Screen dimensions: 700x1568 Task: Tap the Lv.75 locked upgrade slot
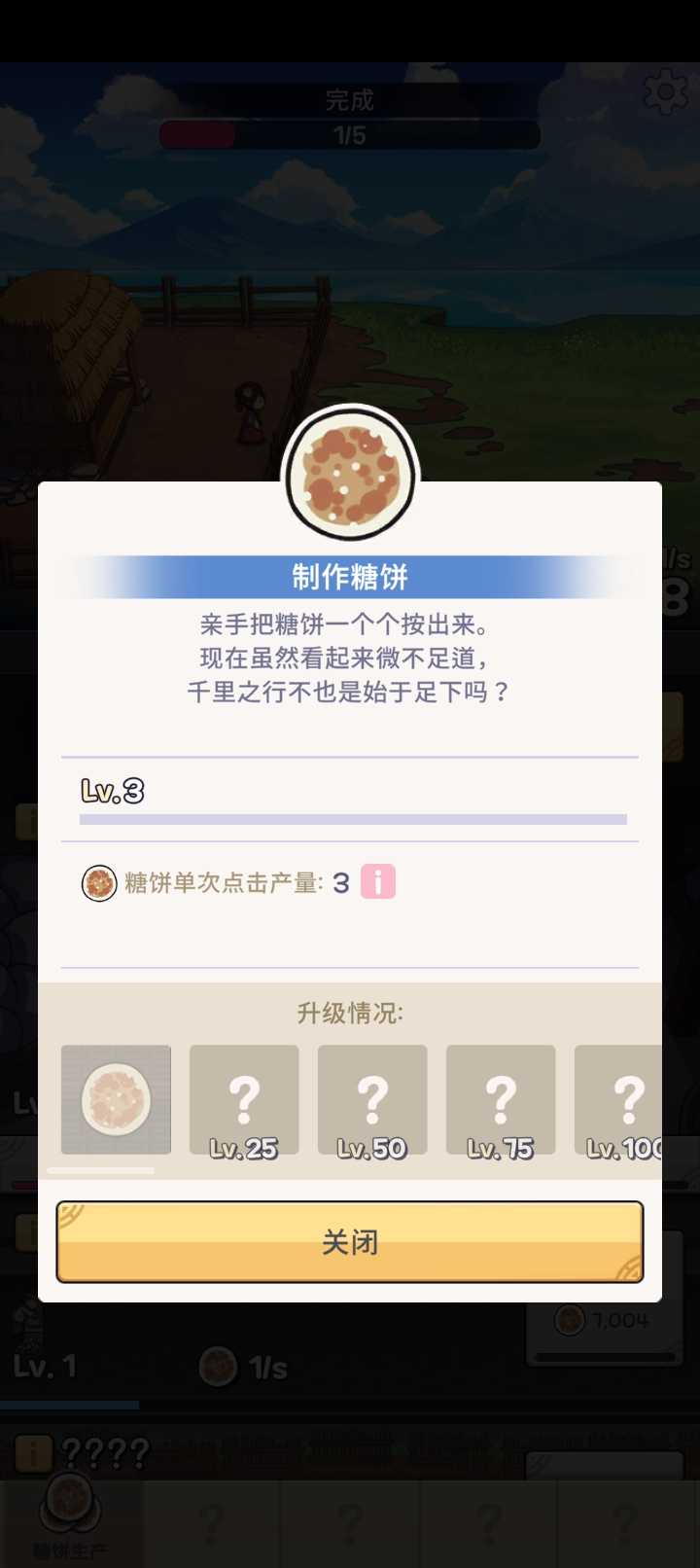501,1099
